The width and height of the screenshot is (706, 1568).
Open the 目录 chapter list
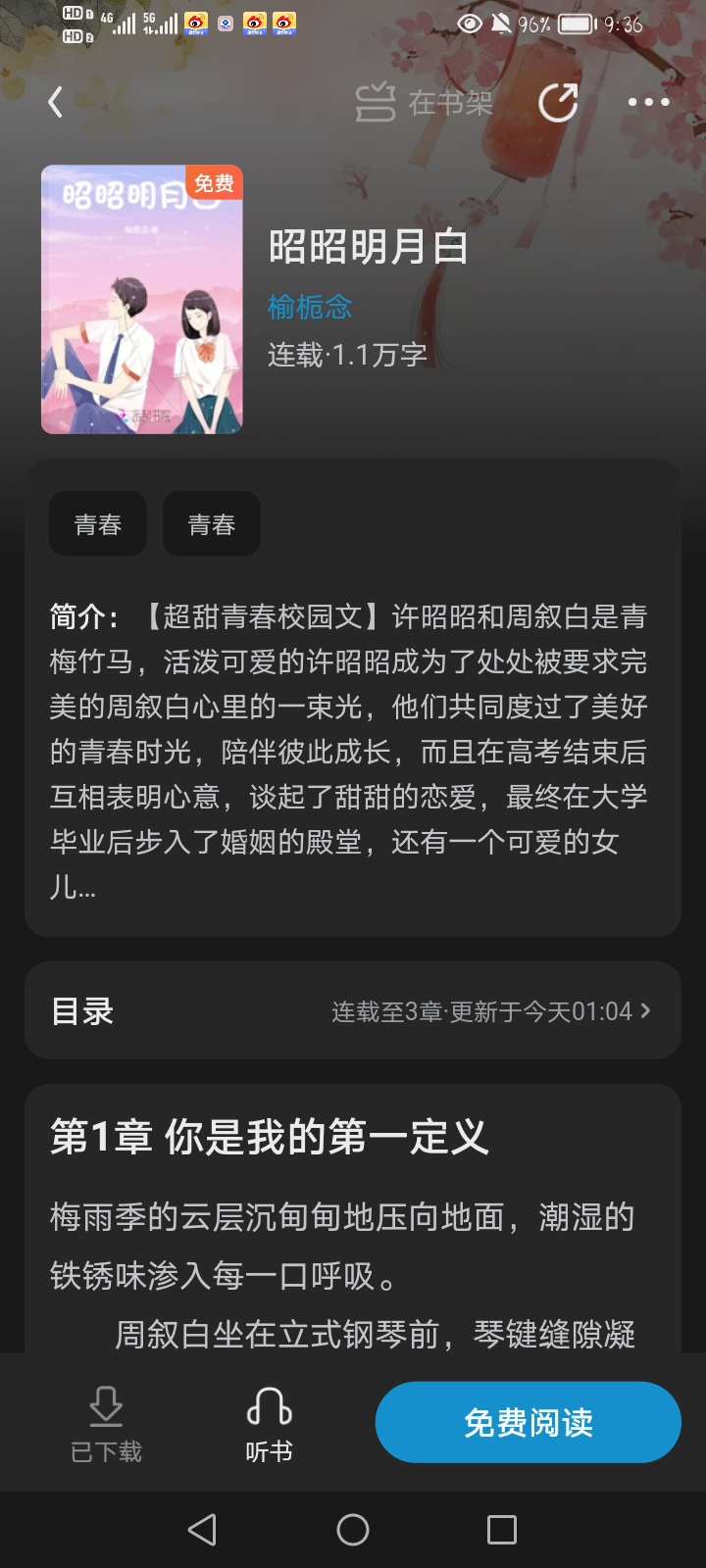353,1010
